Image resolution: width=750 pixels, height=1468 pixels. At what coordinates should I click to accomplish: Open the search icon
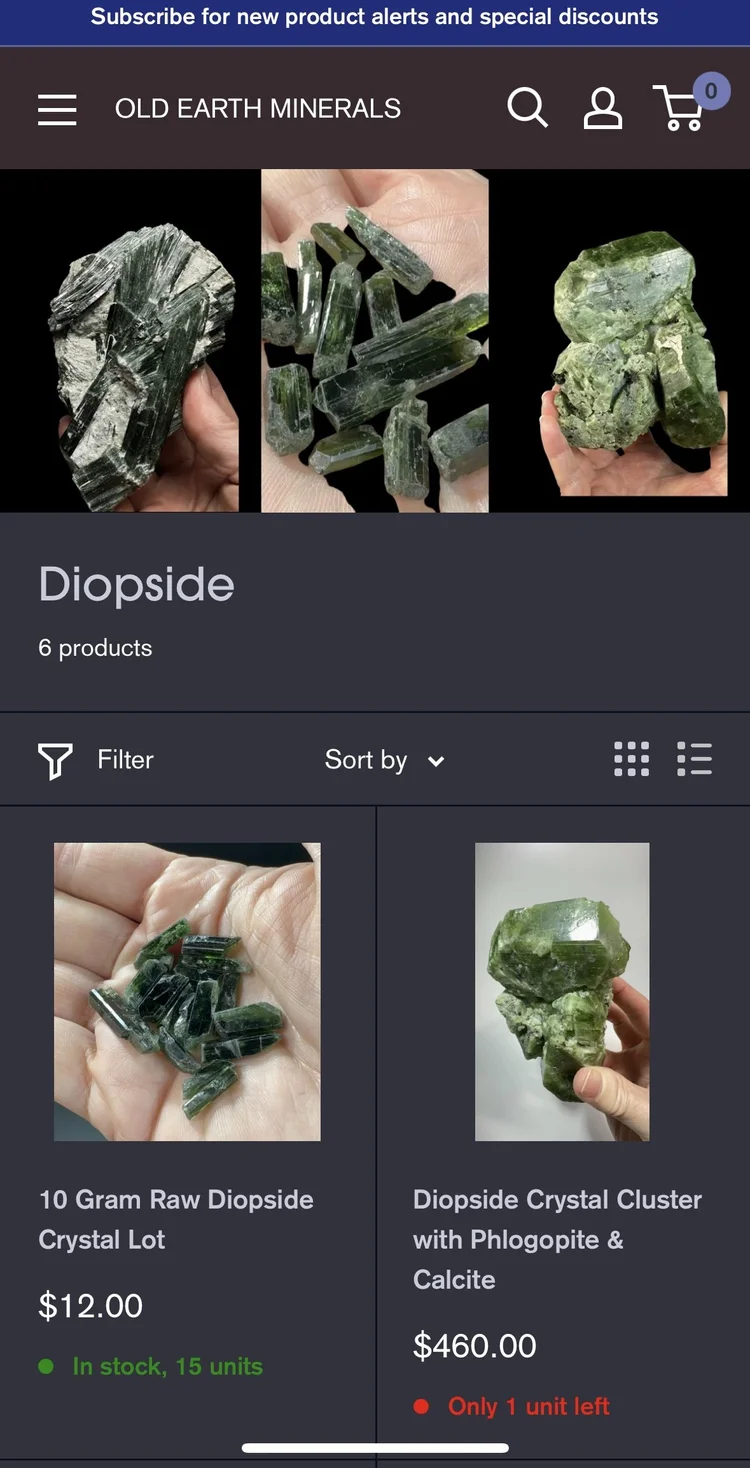point(527,108)
